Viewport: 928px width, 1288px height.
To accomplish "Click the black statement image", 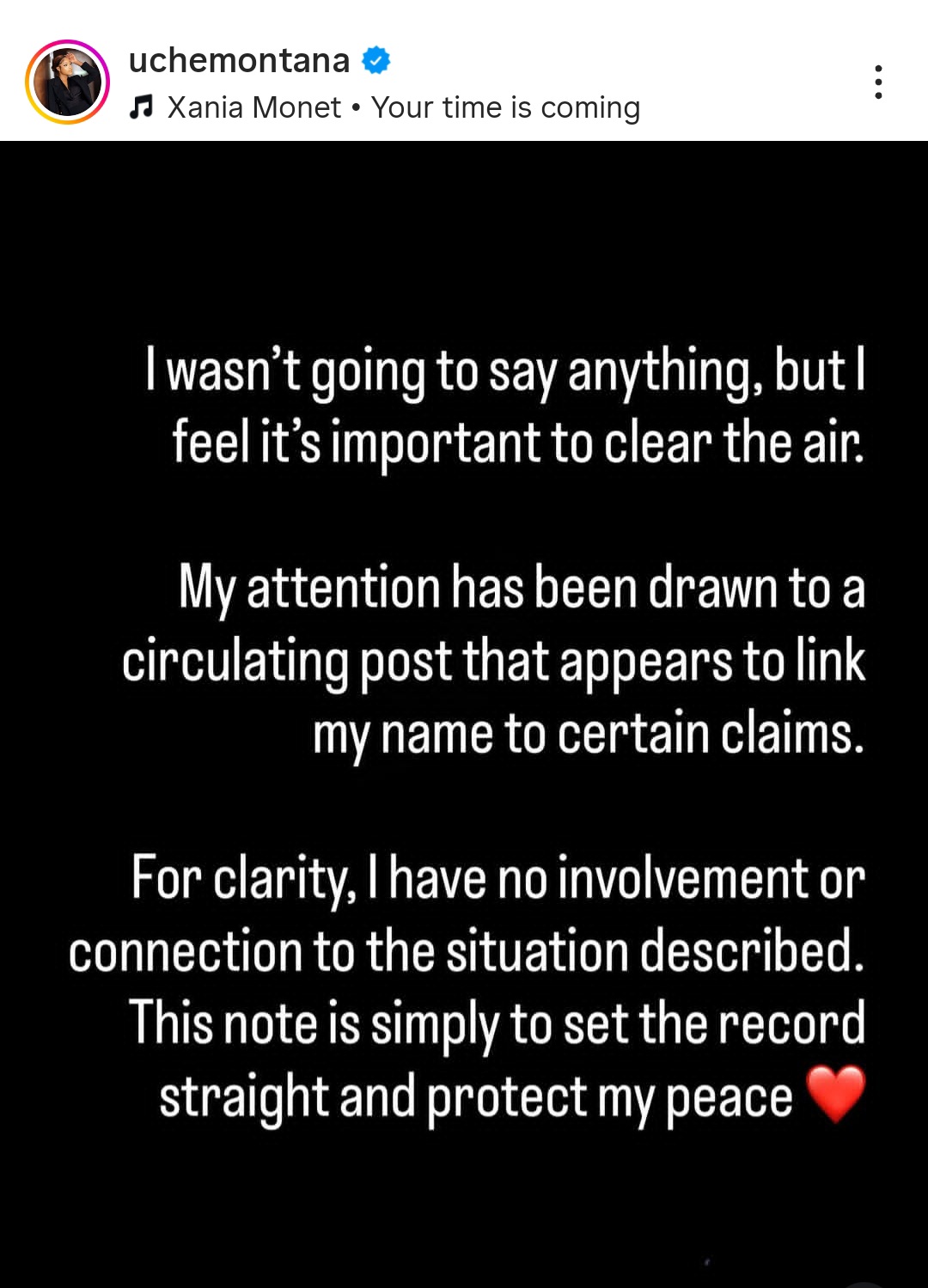I will [x=464, y=713].
